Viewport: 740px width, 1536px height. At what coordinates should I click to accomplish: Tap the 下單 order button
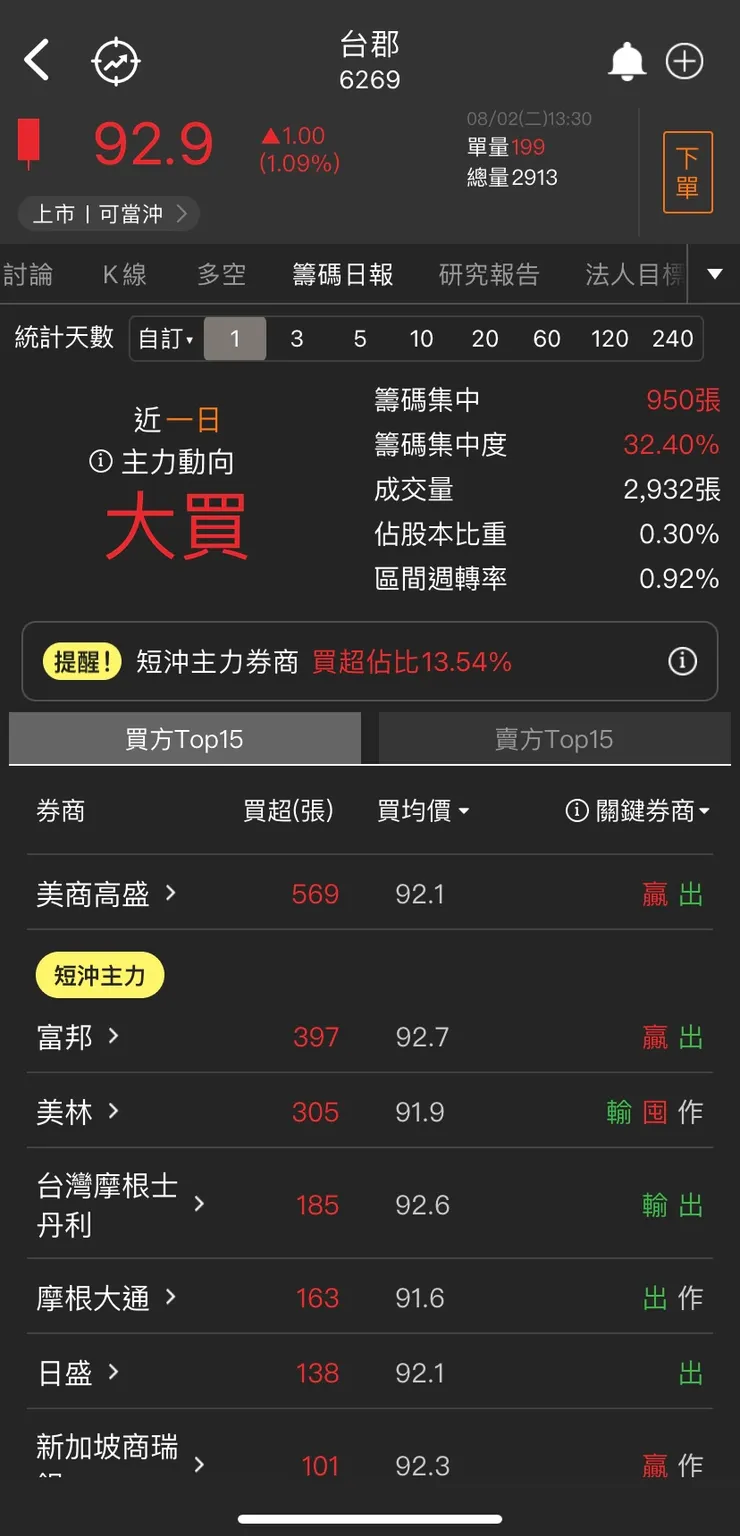(x=687, y=172)
